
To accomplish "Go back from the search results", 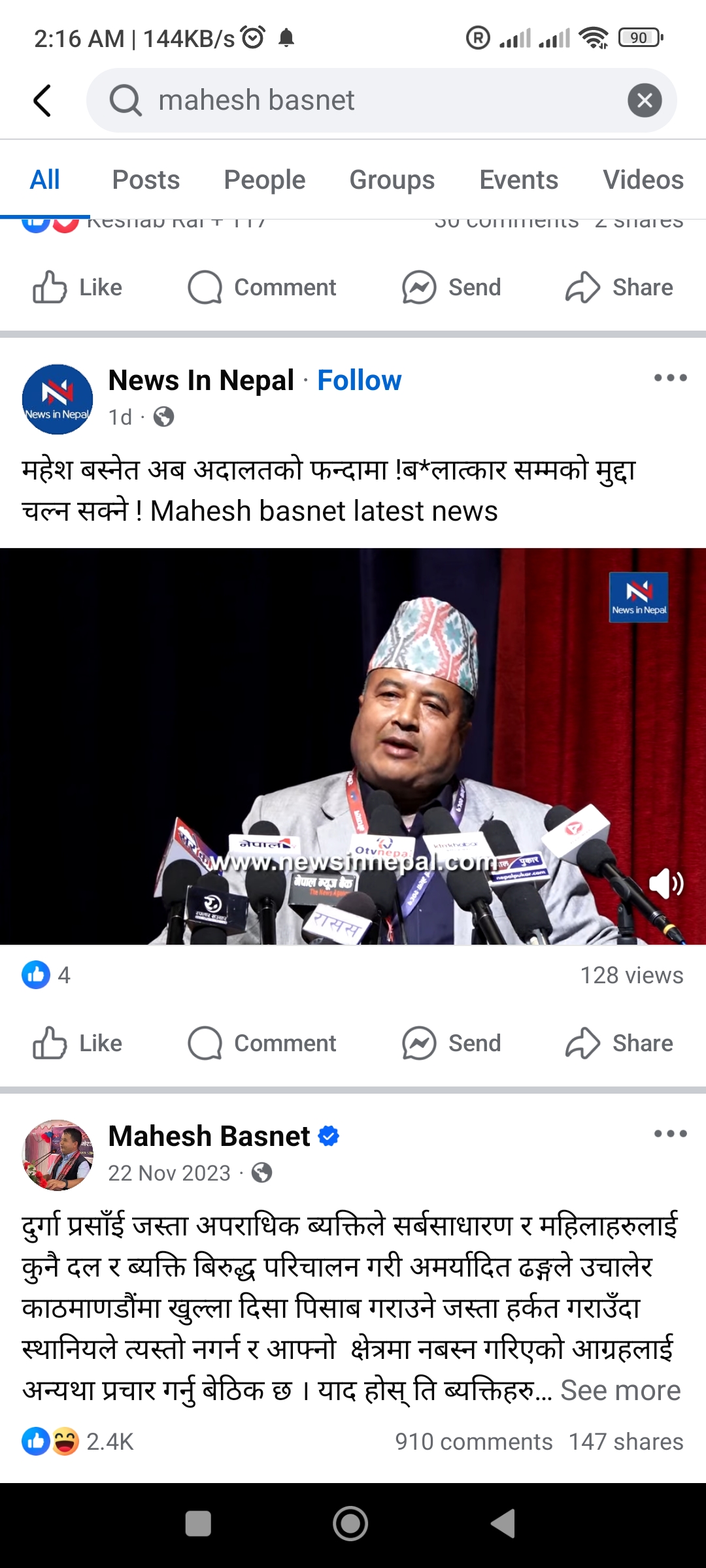I will (x=42, y=101).
